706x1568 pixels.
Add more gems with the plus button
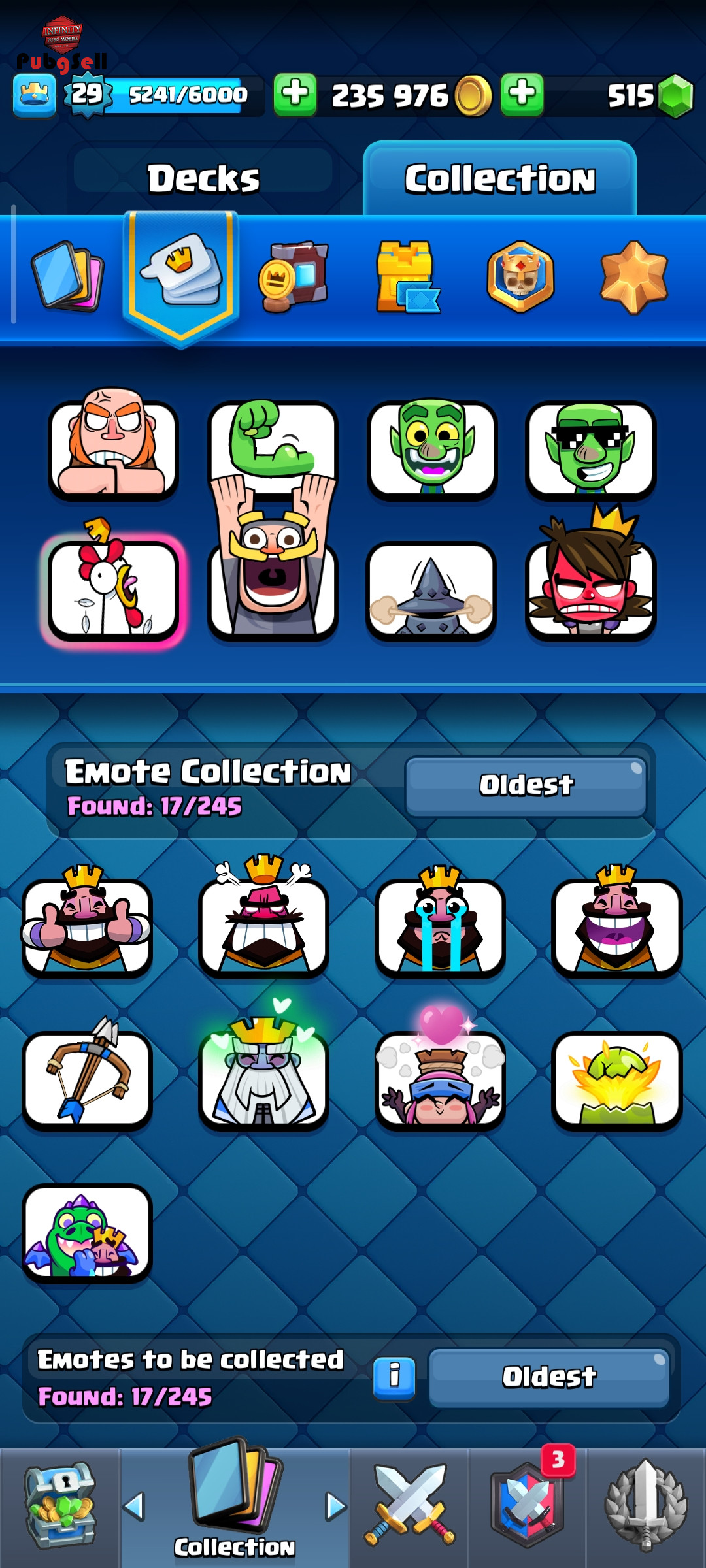click(522, 95)
